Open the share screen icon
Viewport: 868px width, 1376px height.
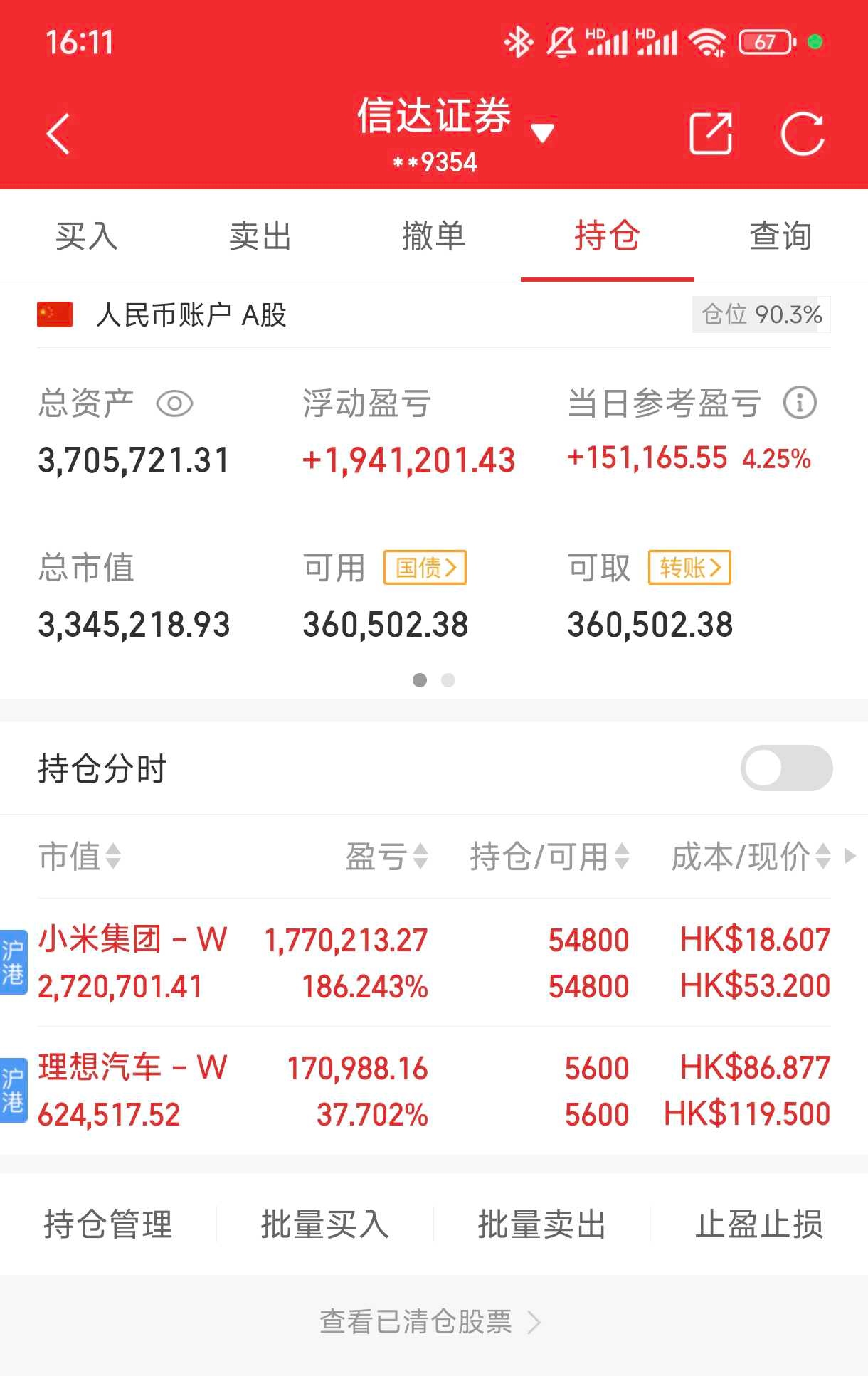coord(711,134)
